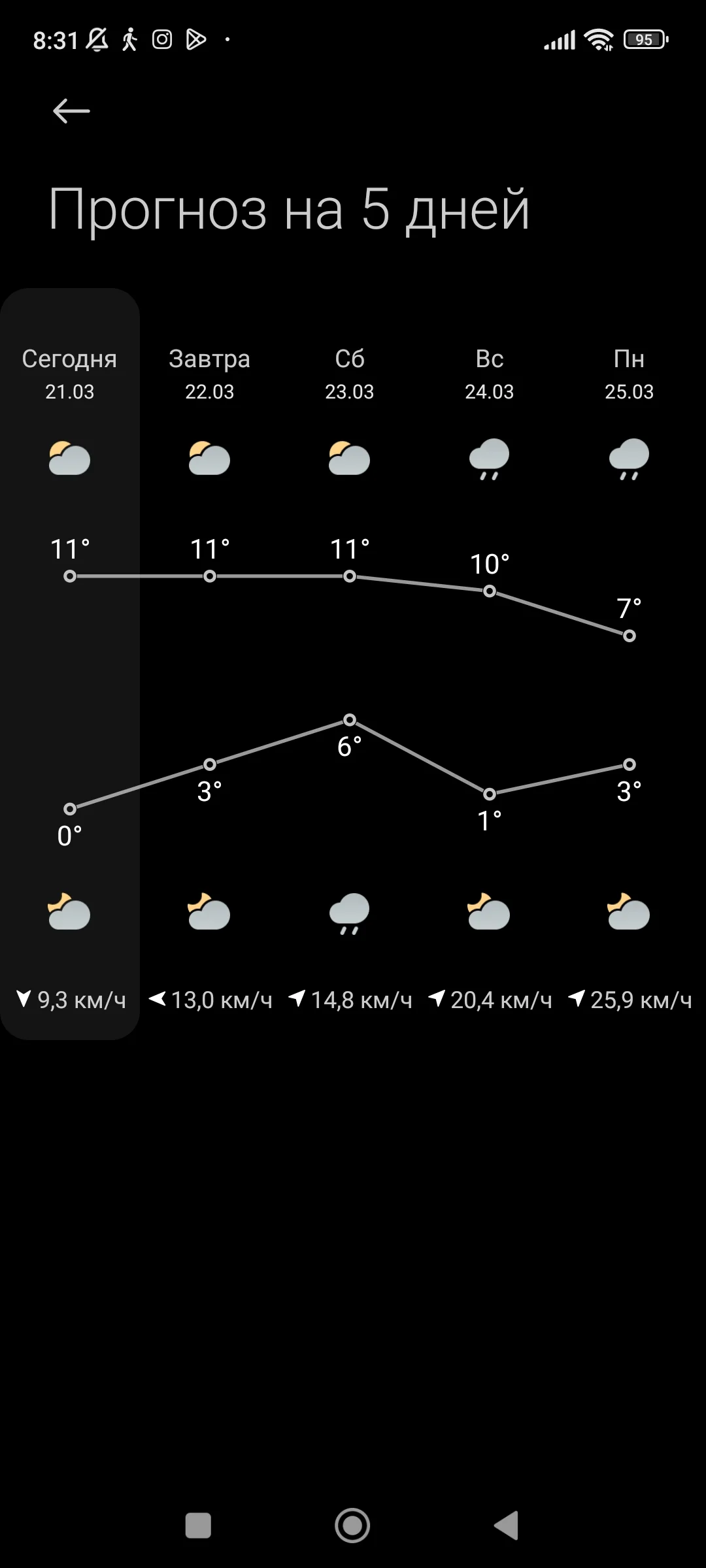Tap the cloudy moon icon under Завтра
The image size is (706, 1568).
(209, 913)
